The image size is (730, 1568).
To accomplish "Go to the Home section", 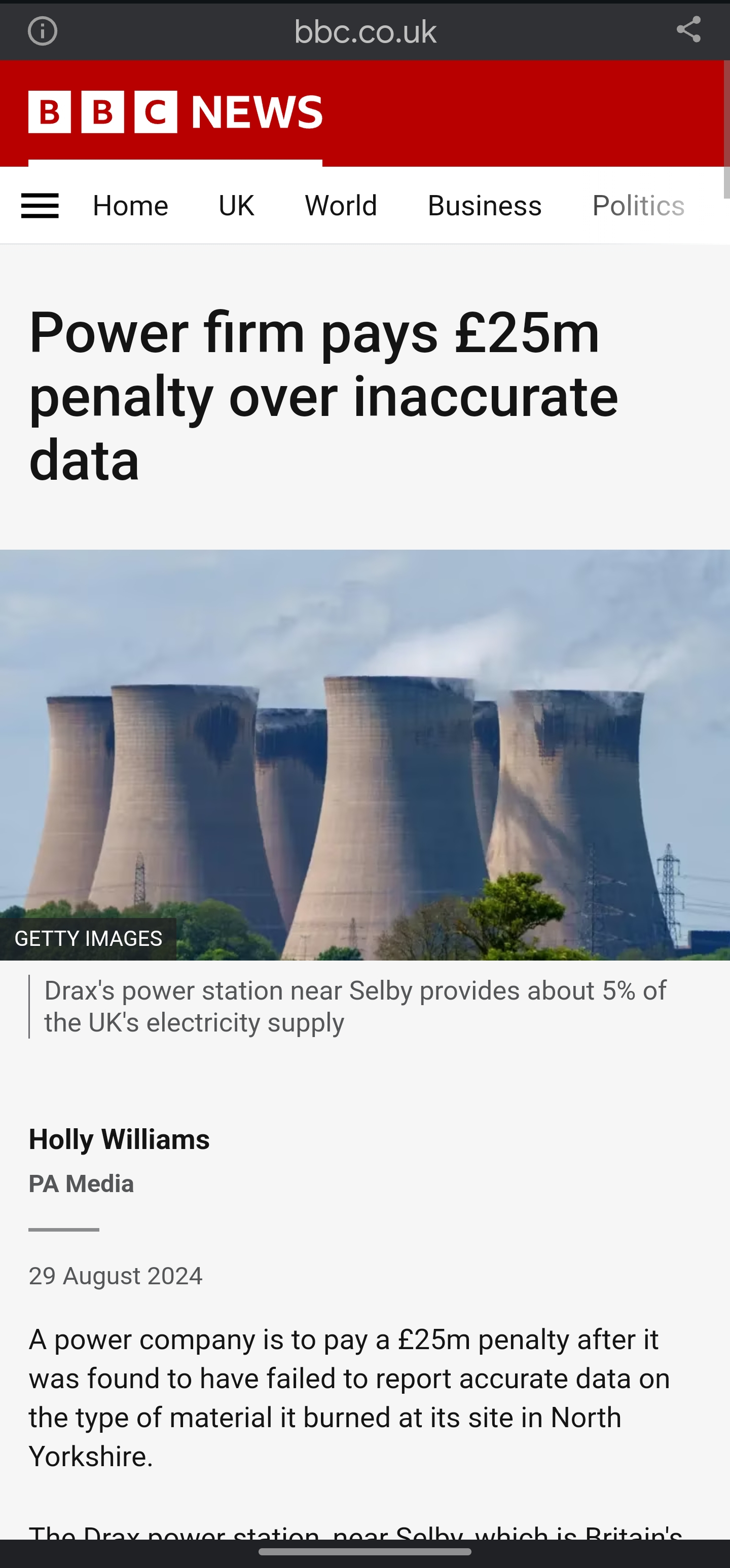I will click(130, 206).
